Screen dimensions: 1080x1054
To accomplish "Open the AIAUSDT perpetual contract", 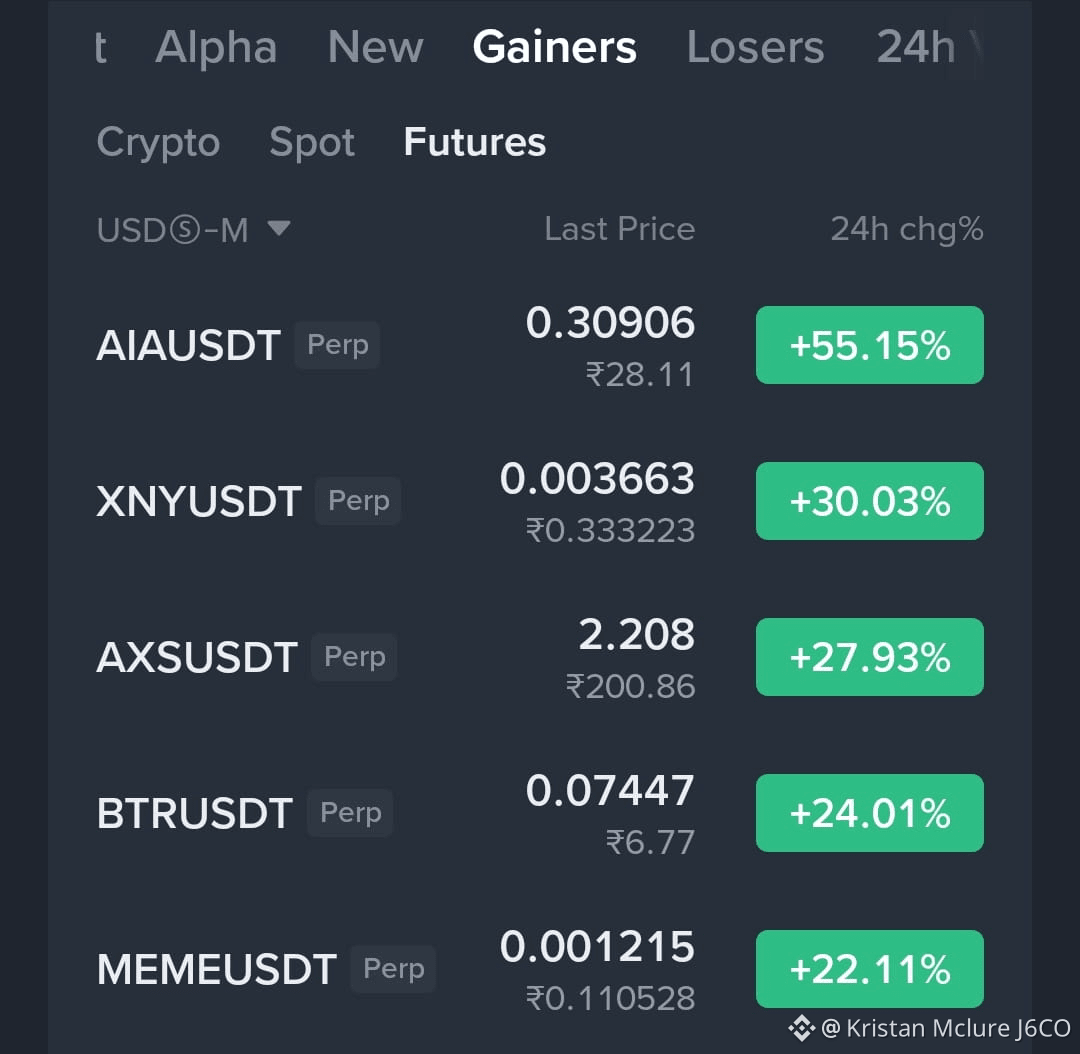I will click(x=189, y=346).
